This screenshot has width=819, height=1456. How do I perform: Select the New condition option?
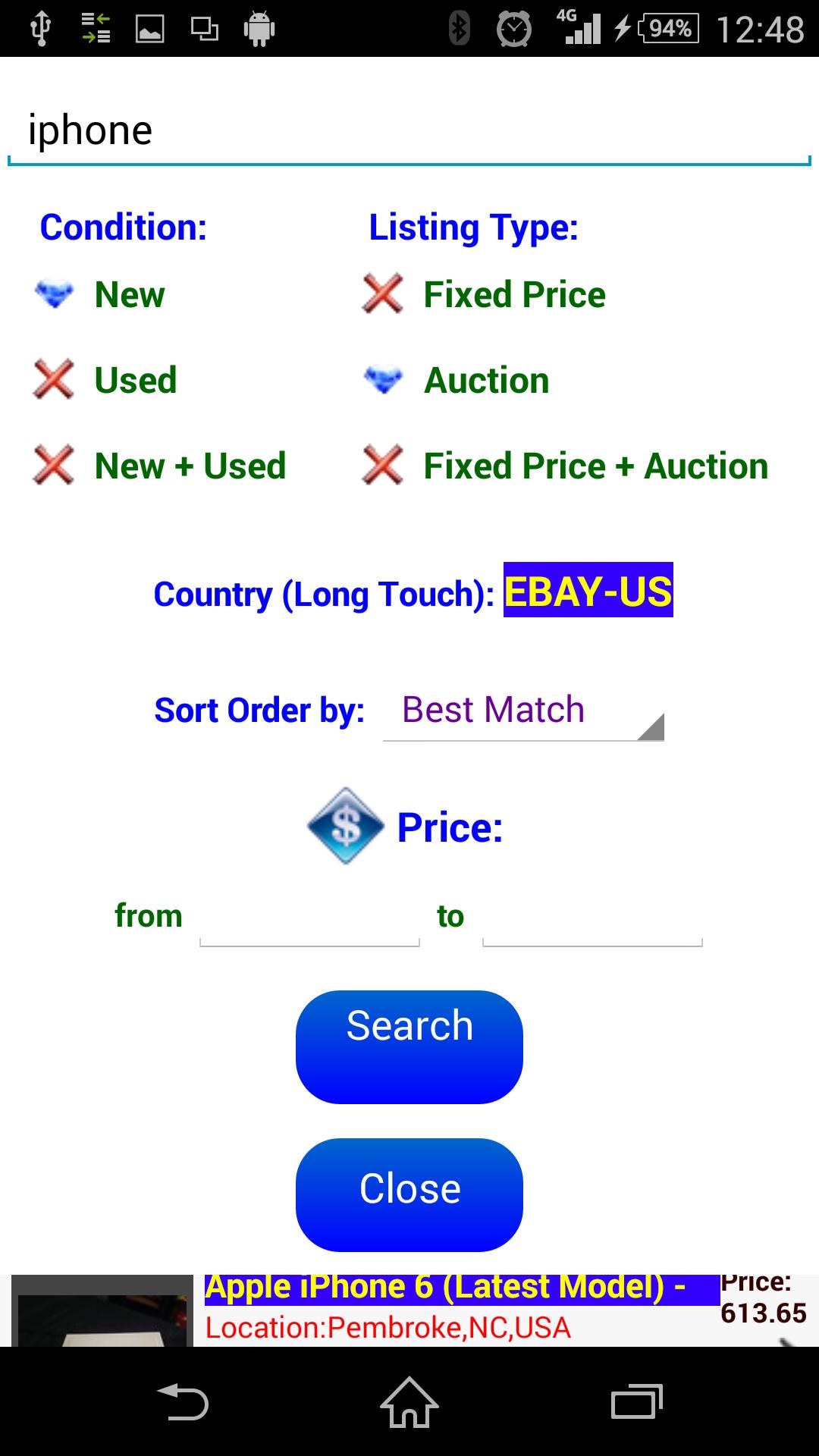point(100,295)
